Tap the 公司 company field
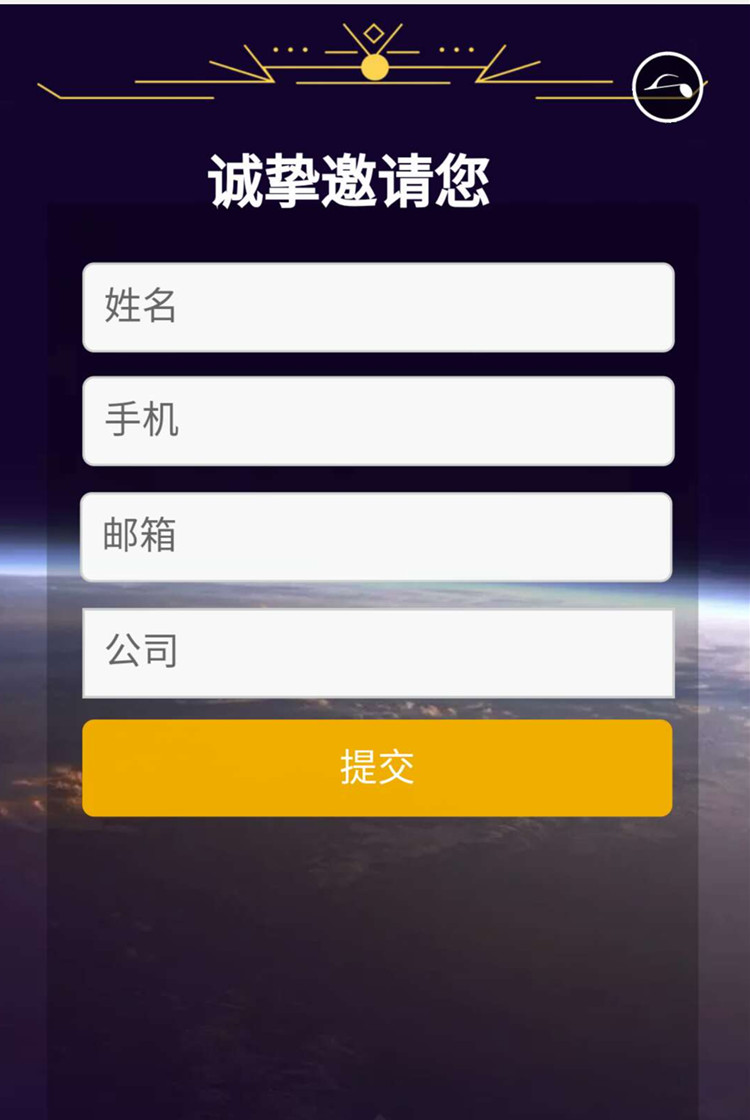Screen dimensions: 750x1120 379,653
